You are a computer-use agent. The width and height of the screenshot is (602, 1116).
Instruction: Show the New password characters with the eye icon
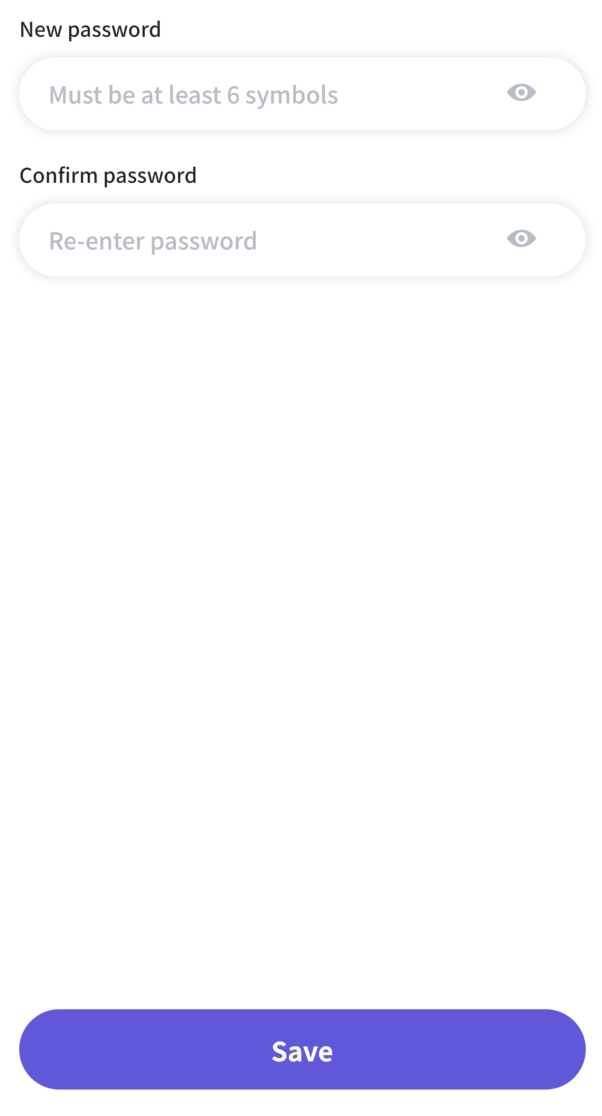click(x=521, y=93)
